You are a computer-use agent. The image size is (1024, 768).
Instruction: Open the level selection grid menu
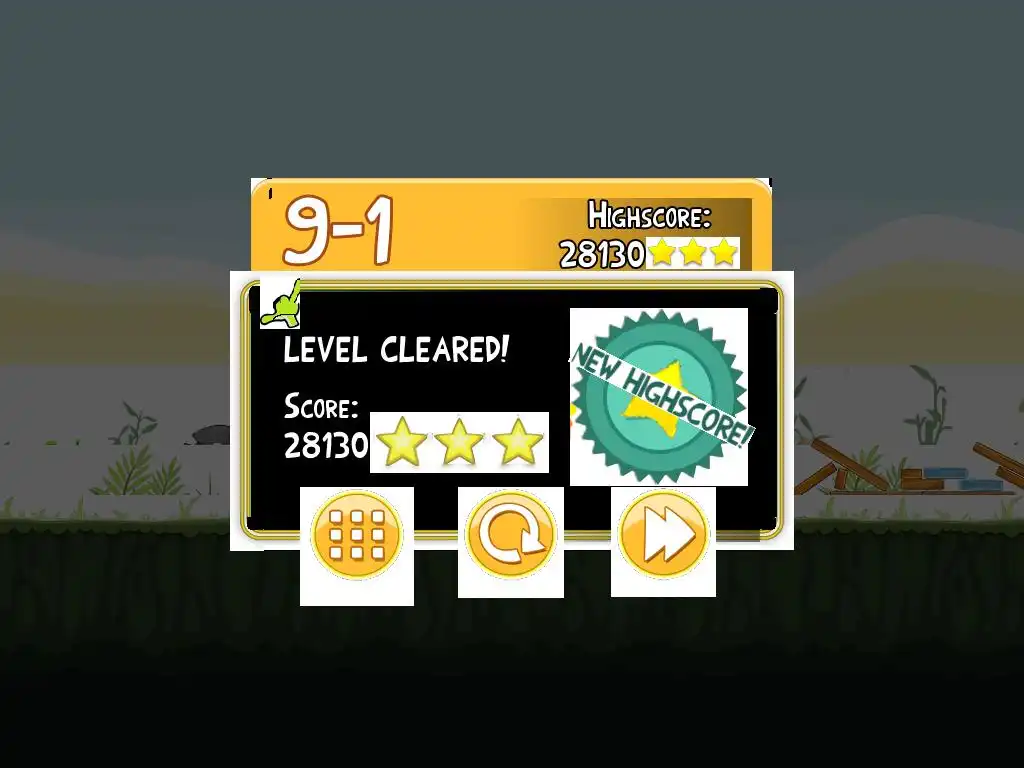click(x=357, y=541)
